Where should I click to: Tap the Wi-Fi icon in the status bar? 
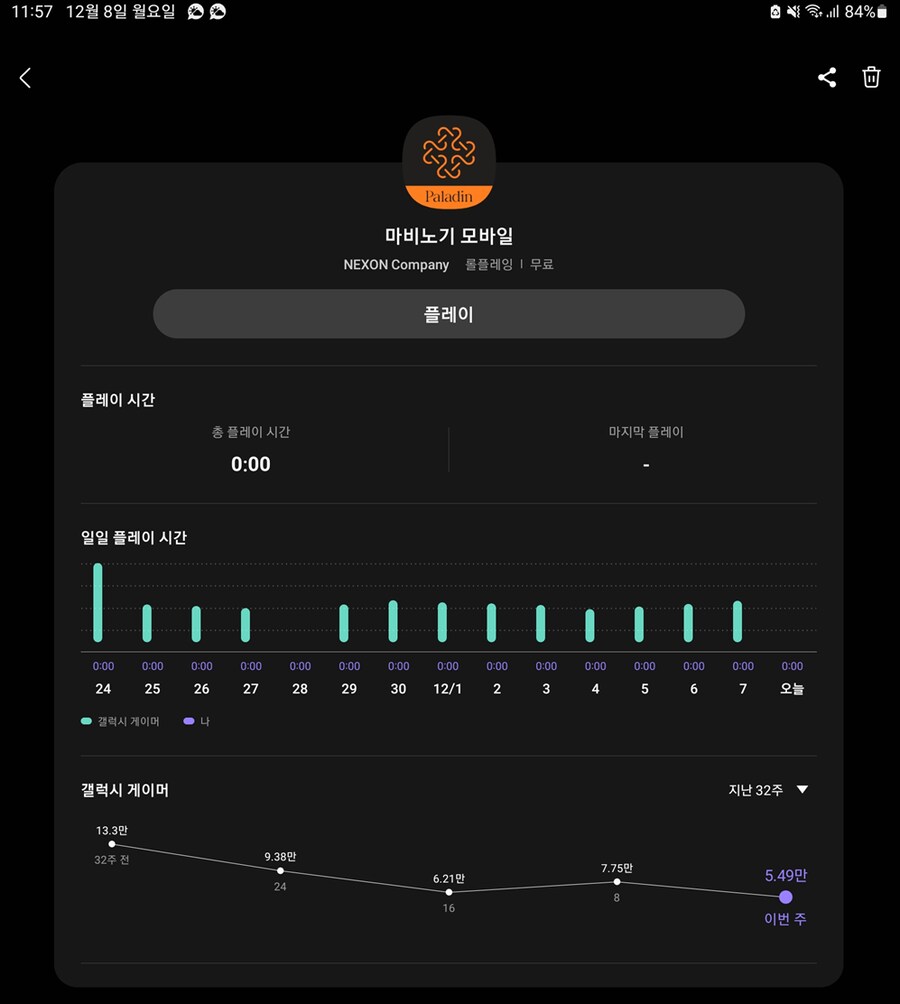(x=813, y=12)
